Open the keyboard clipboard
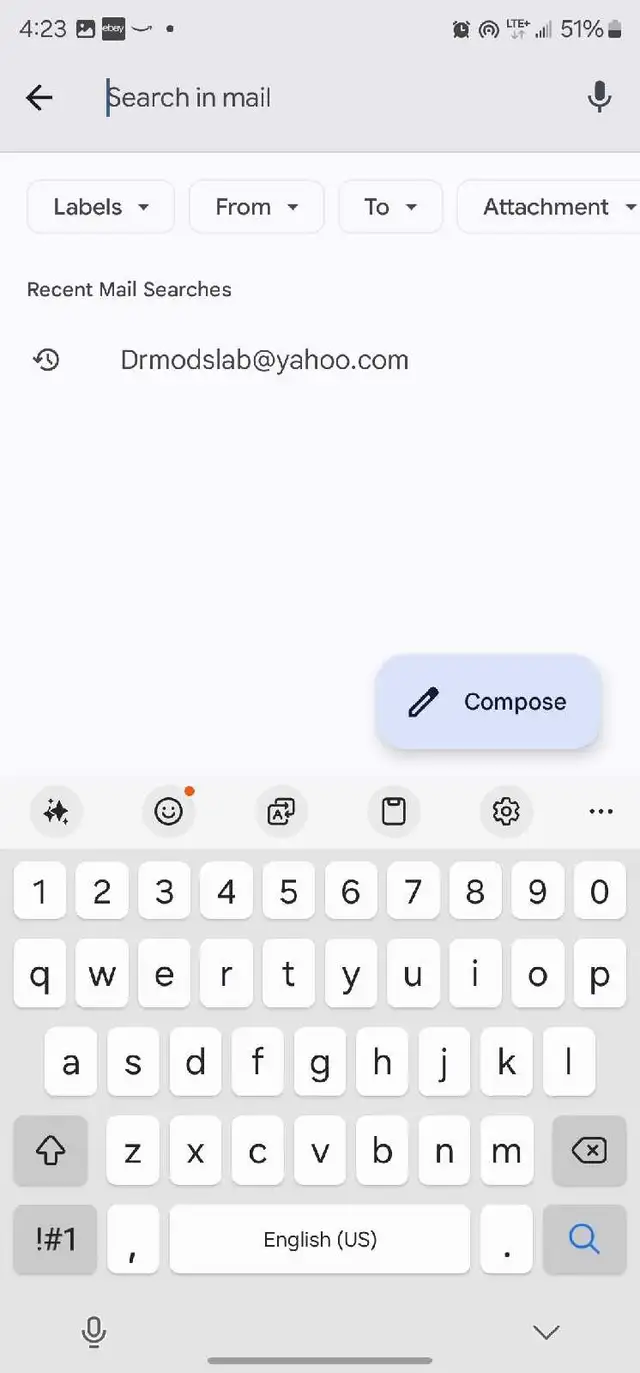Screen dimensions: 640x1373 pyautogui.click(x=394, y=811)
